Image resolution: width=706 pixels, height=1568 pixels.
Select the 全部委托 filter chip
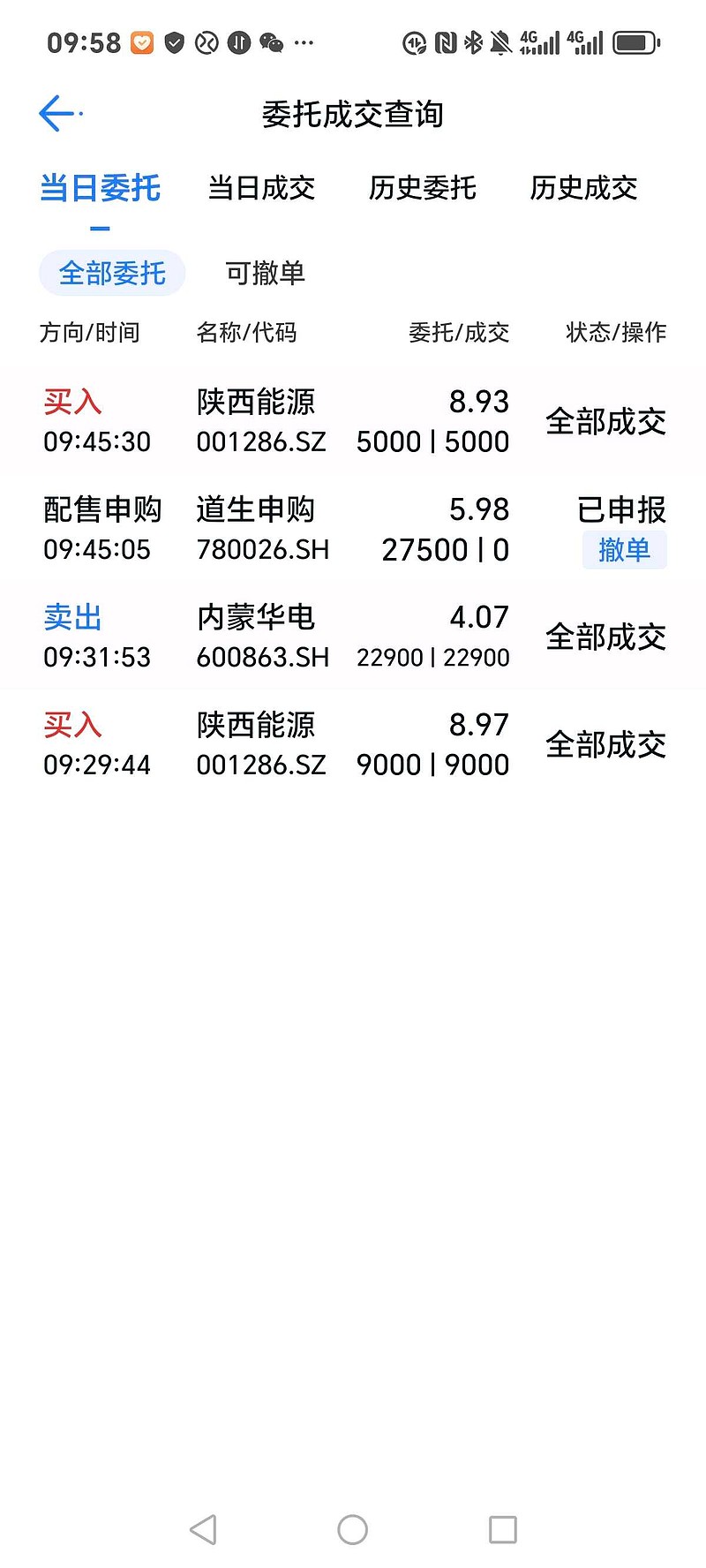point(112,273)
